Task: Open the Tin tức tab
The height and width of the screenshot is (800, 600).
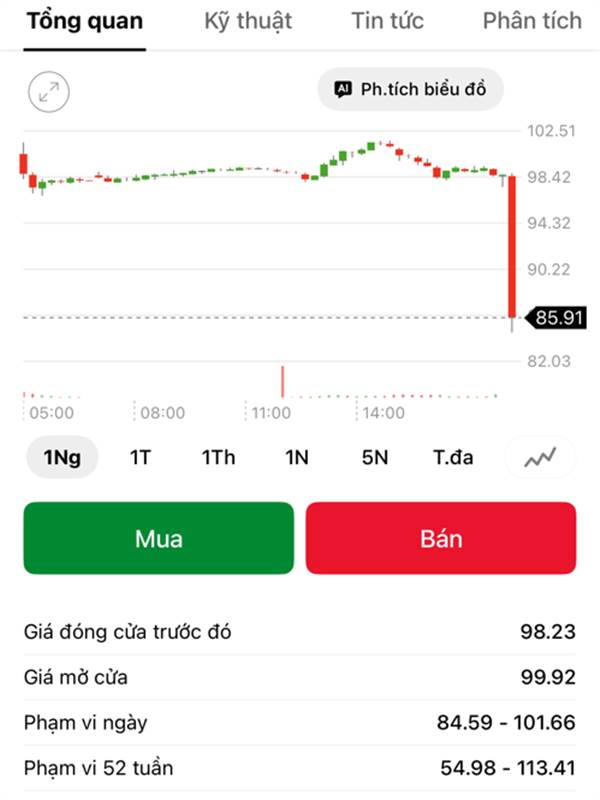Action: pos(388,21)
